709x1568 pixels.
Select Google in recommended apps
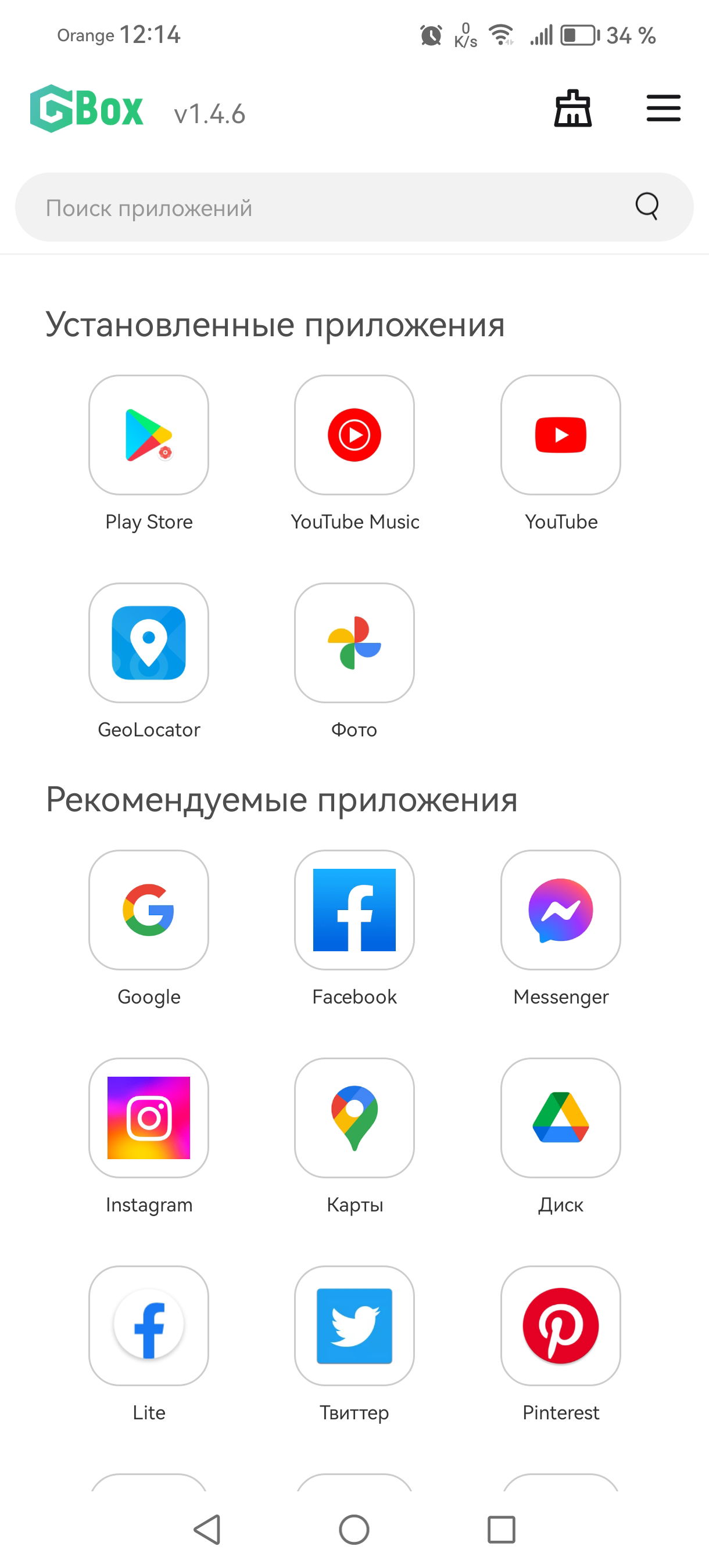(149, 910)
